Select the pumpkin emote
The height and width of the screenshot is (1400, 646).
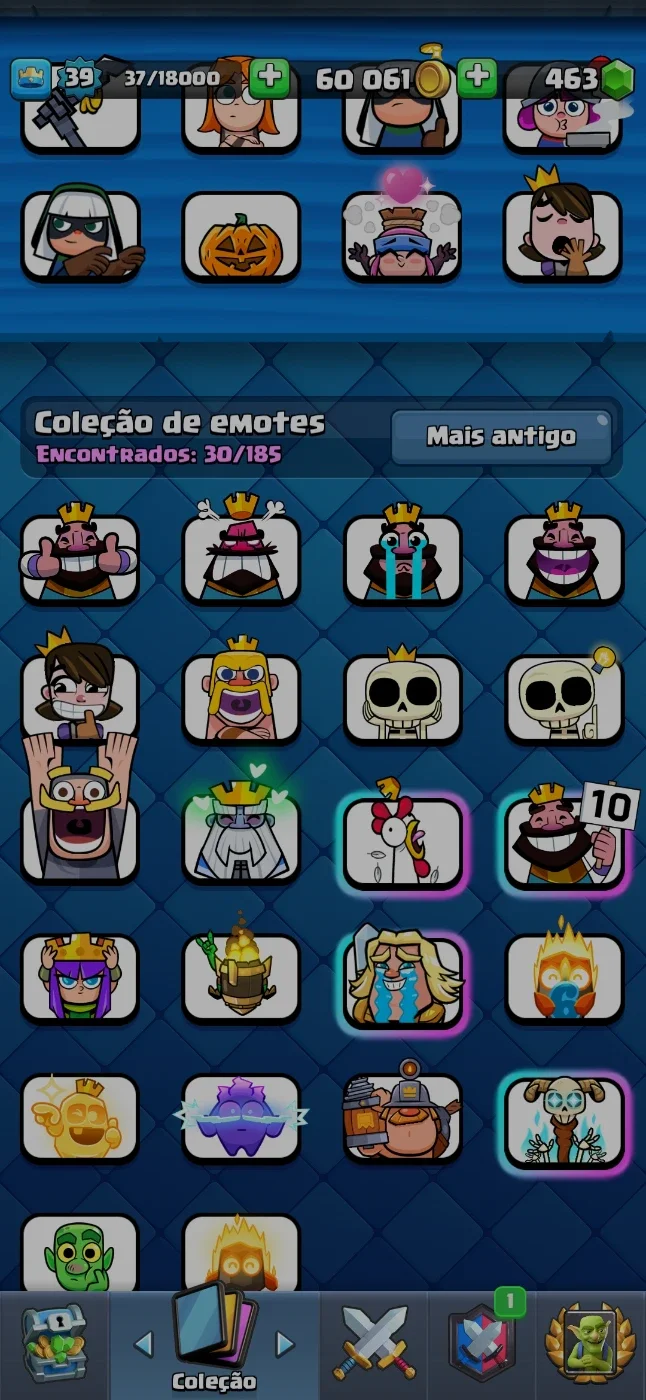[241, 237]
